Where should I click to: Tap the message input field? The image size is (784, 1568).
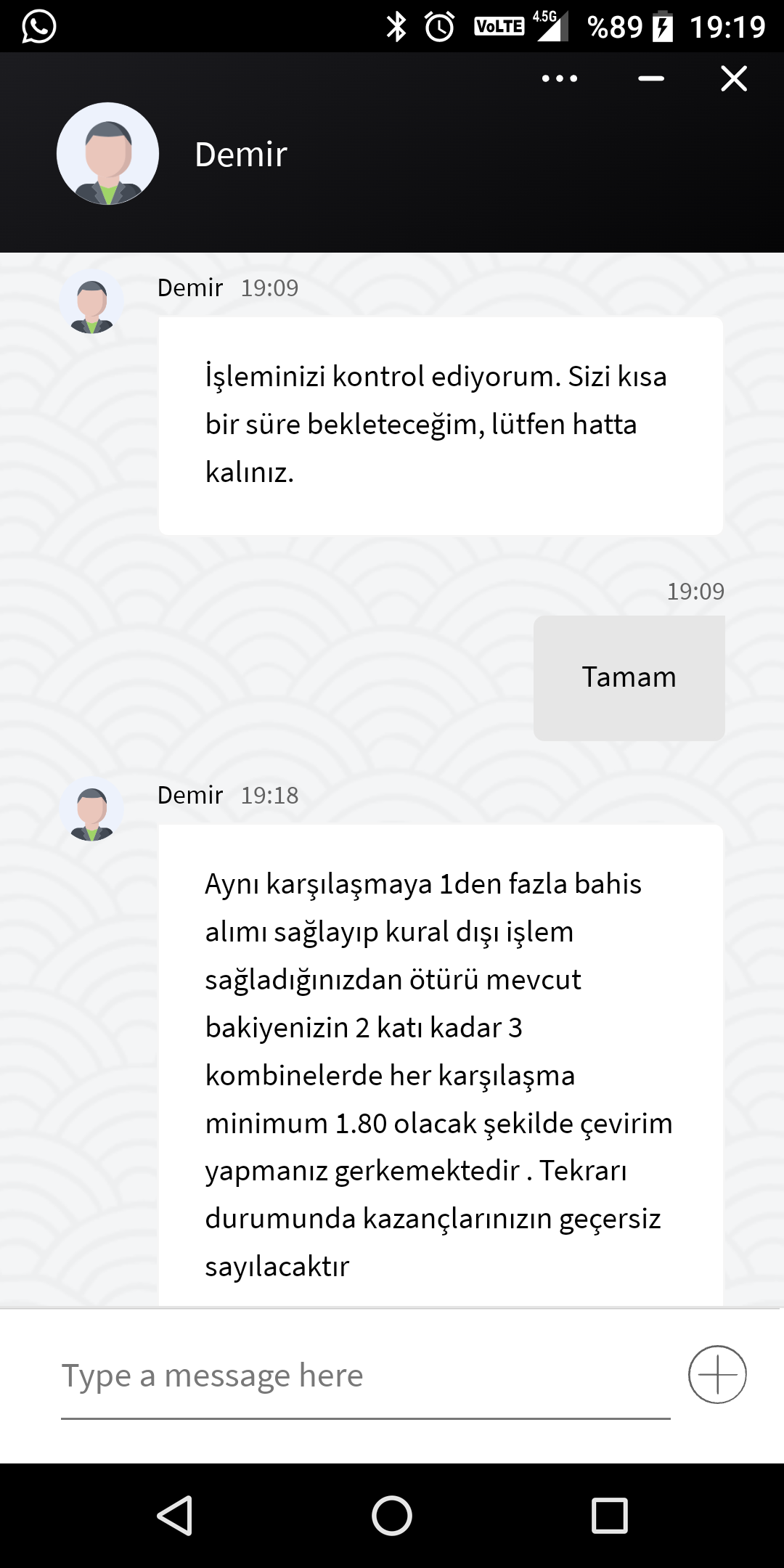tap(365, 1376)
